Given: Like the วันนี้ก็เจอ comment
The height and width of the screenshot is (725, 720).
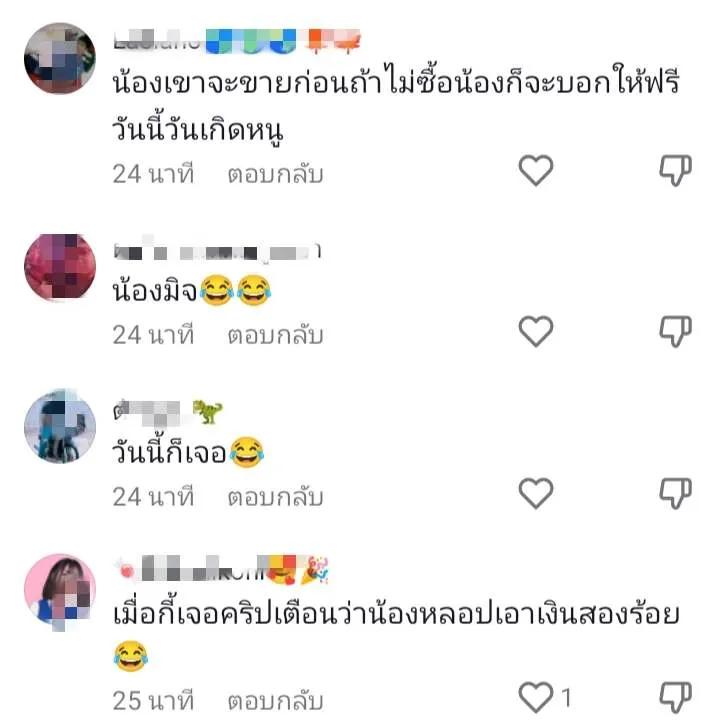Looking at the screenshot, I should 536,493.
